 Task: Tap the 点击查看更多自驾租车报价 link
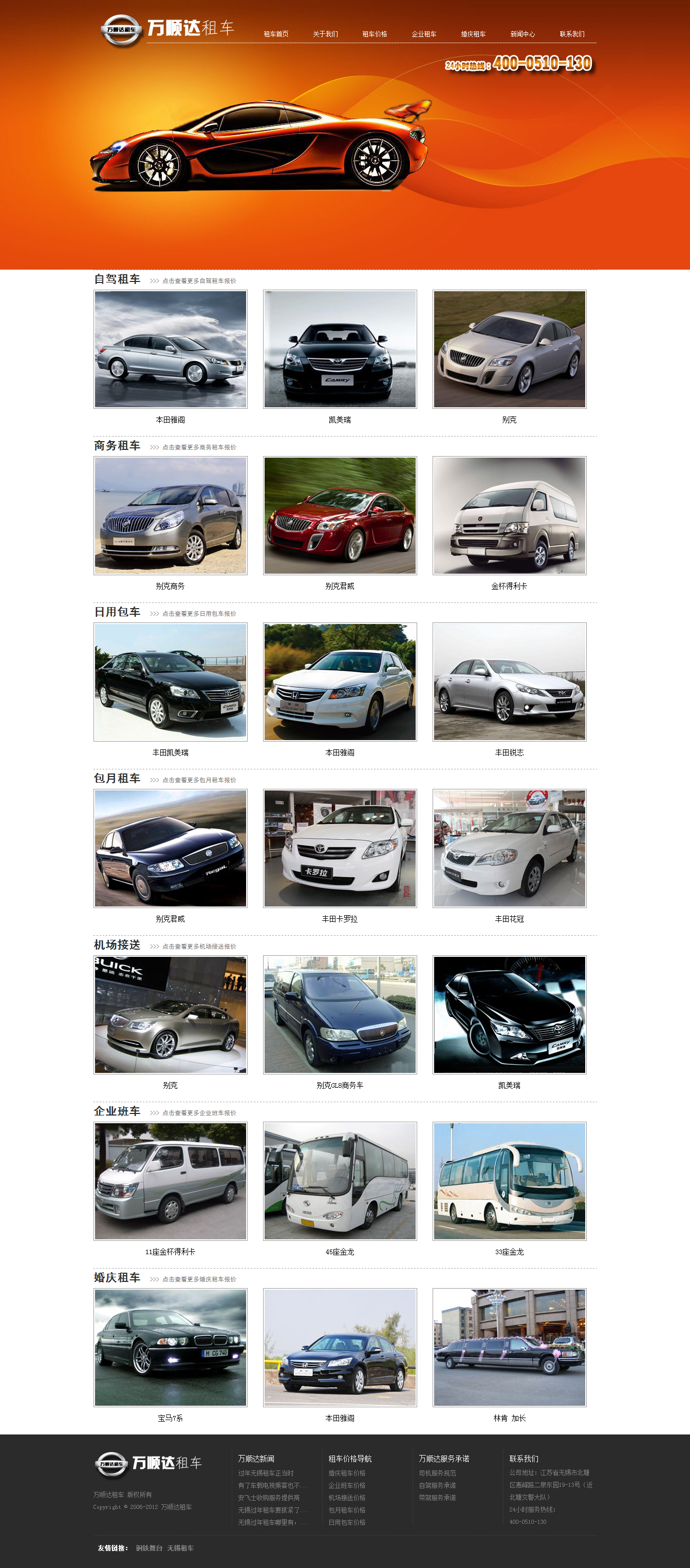pyautogui.click(x=198, y=281)
